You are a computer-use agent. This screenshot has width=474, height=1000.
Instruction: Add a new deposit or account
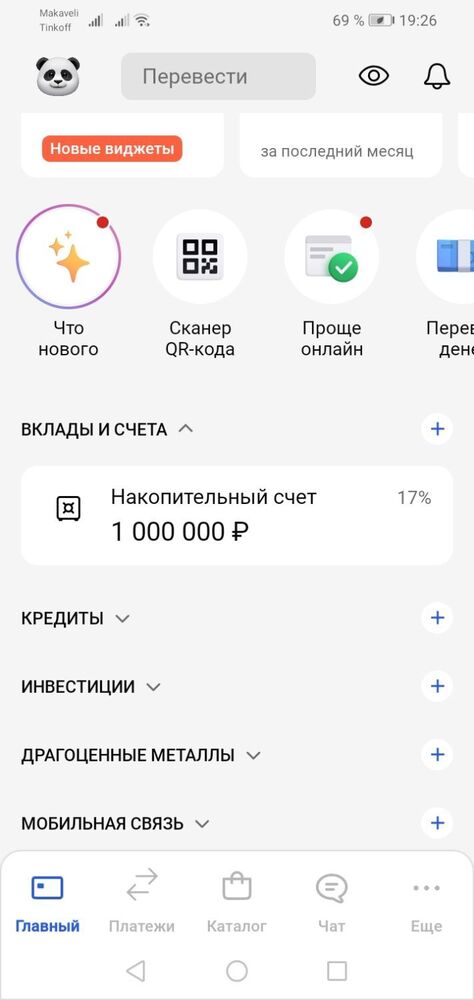[x=437, y=429]
